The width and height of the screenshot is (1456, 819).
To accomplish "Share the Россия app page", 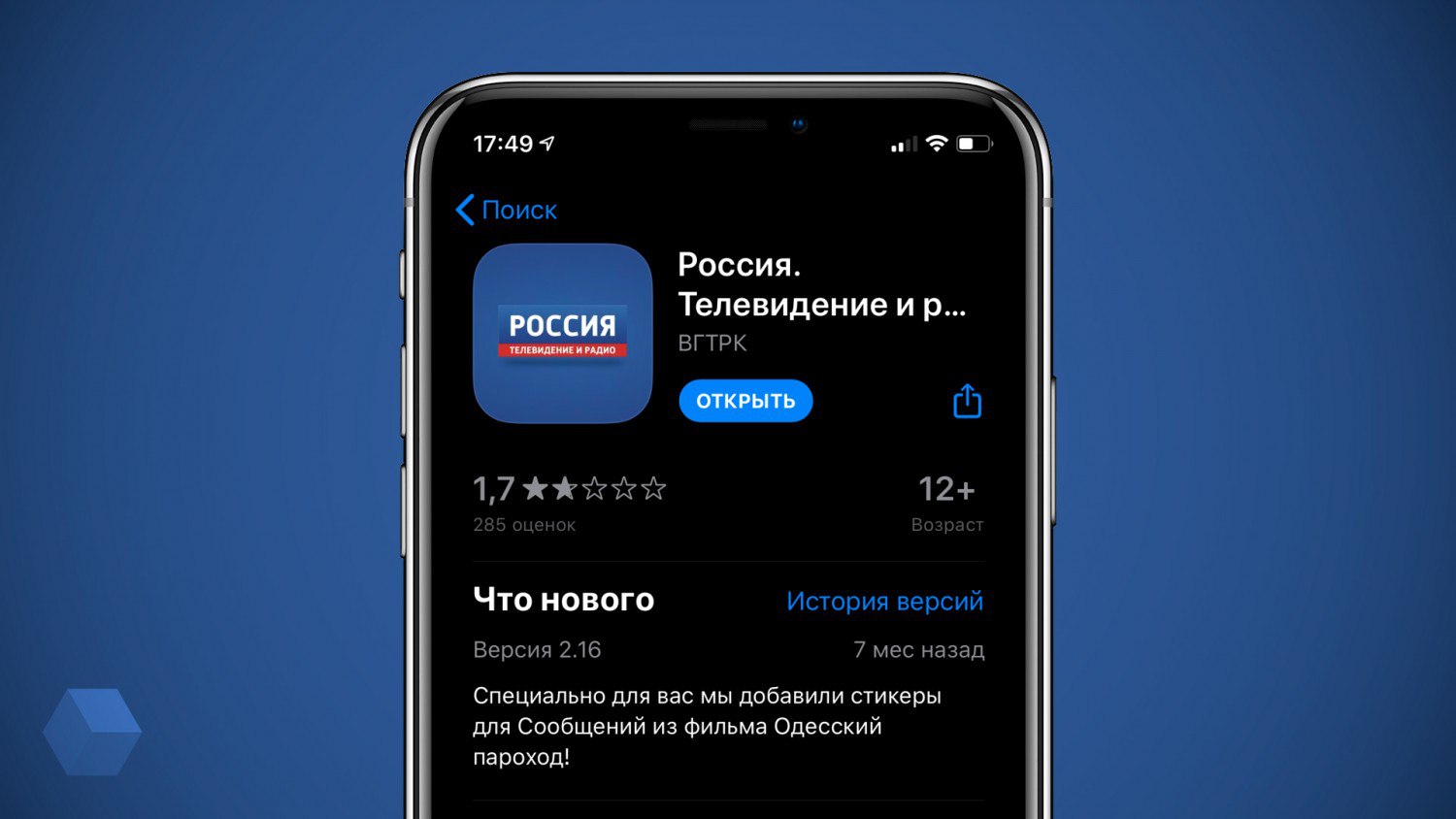I will coord(967,401).
